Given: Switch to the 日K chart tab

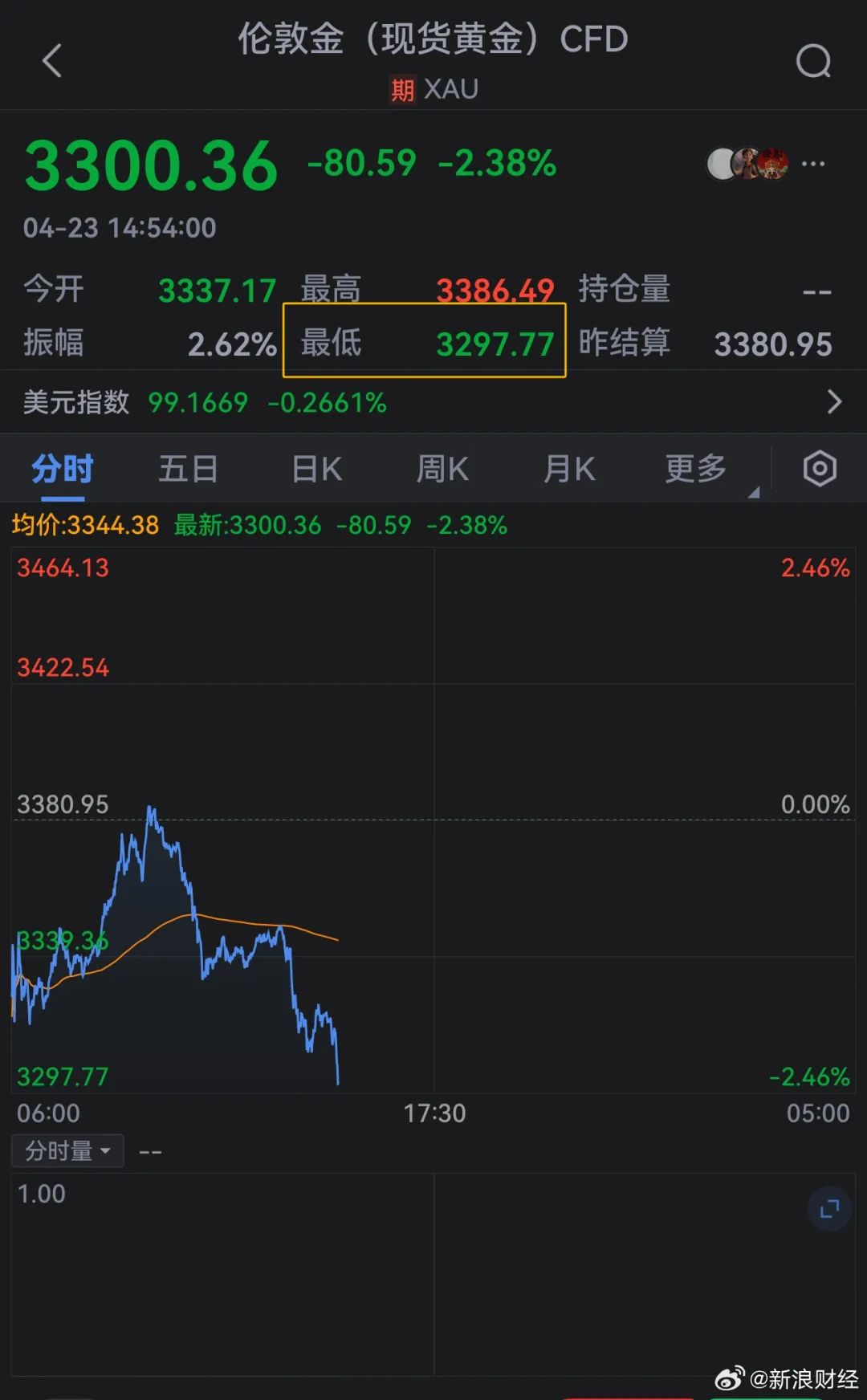Looking at the screenshot, I should [x=316, y=469].
